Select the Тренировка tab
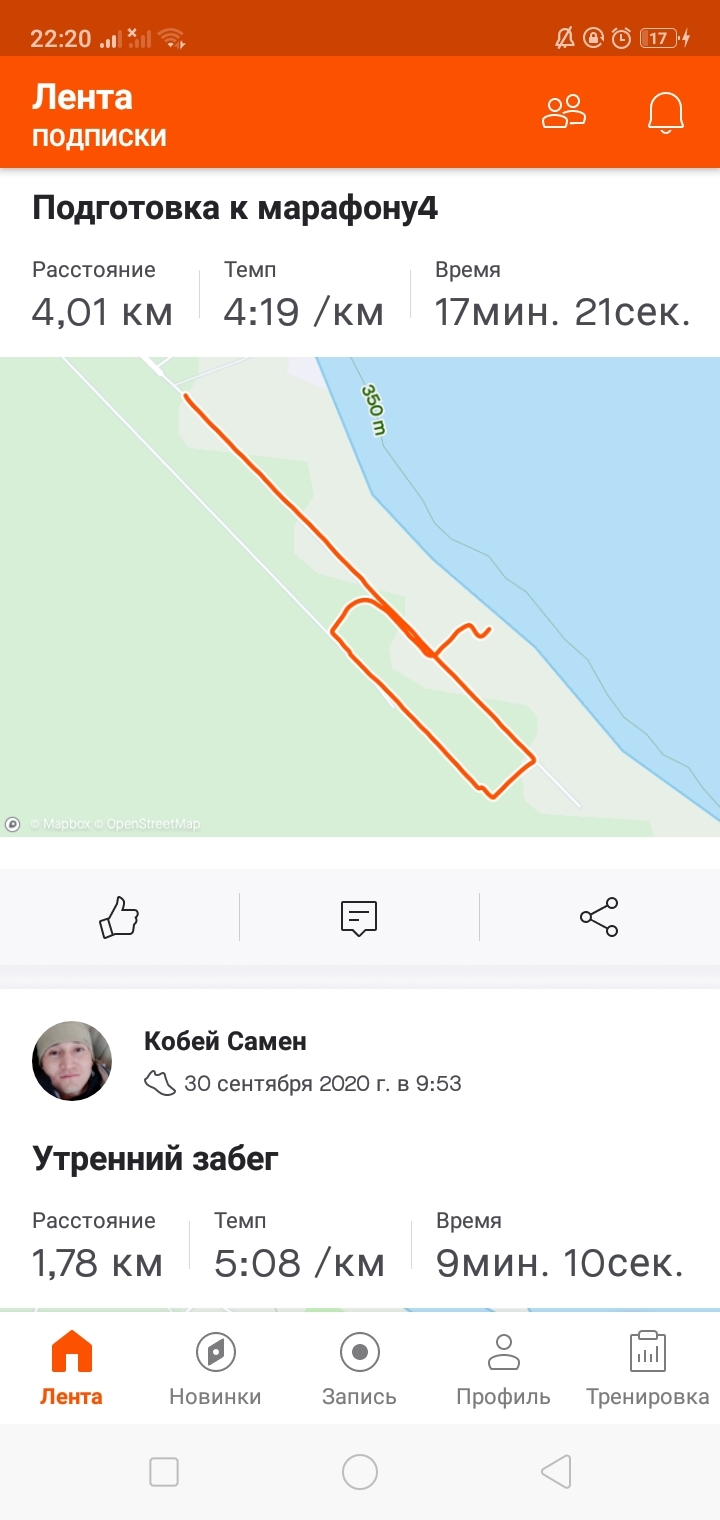Screen dimensions: 720x1520 click(x=647, y=1368)
